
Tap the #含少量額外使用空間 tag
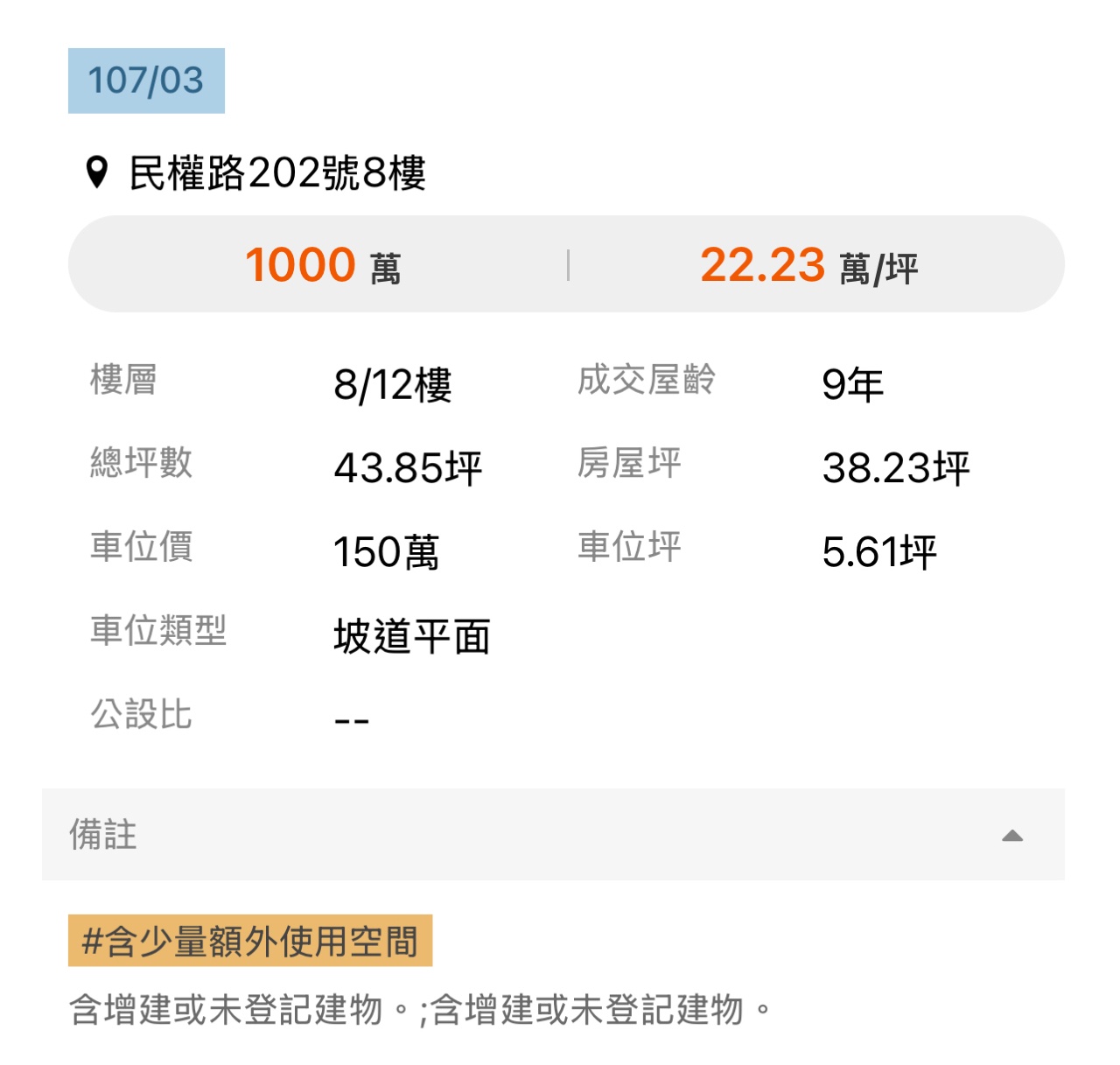(x=250, y=942)
